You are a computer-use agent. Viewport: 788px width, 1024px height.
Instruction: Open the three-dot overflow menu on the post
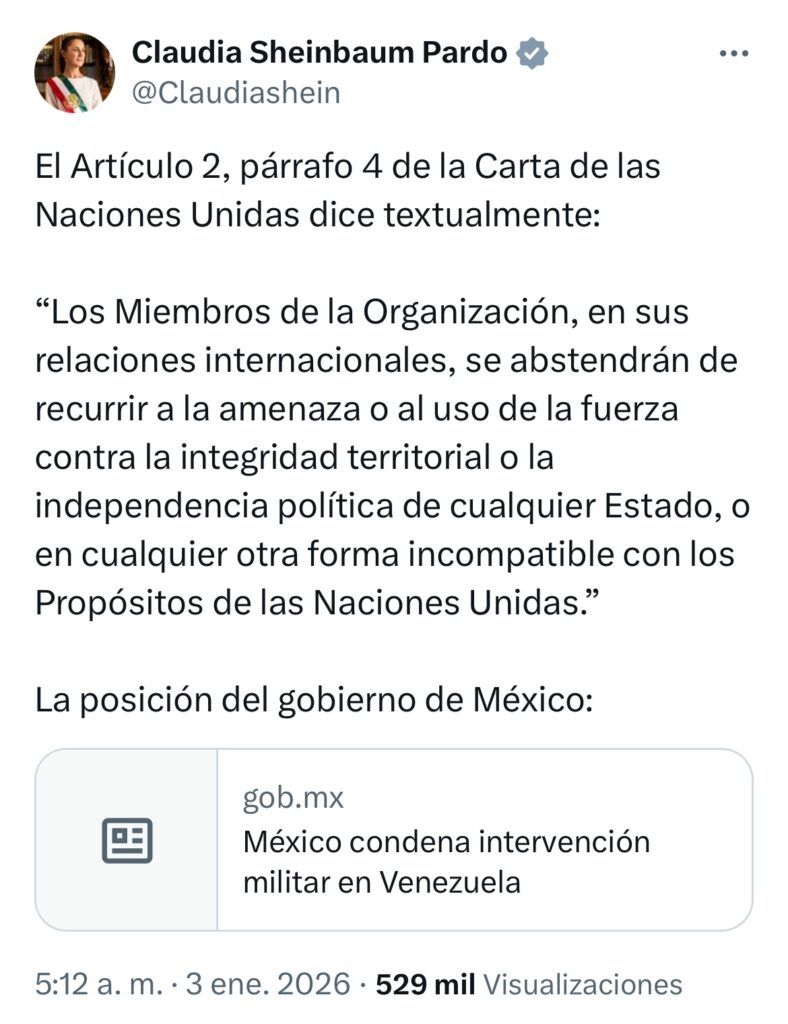coord(734,54)
